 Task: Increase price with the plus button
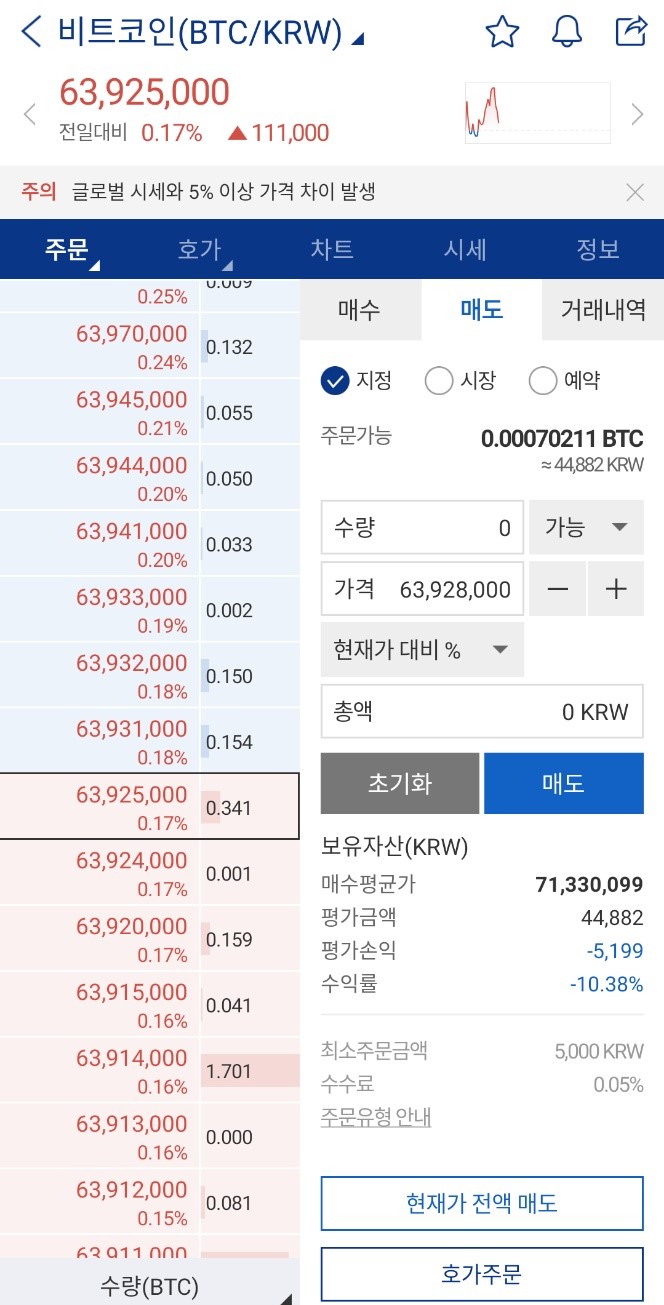616,590
